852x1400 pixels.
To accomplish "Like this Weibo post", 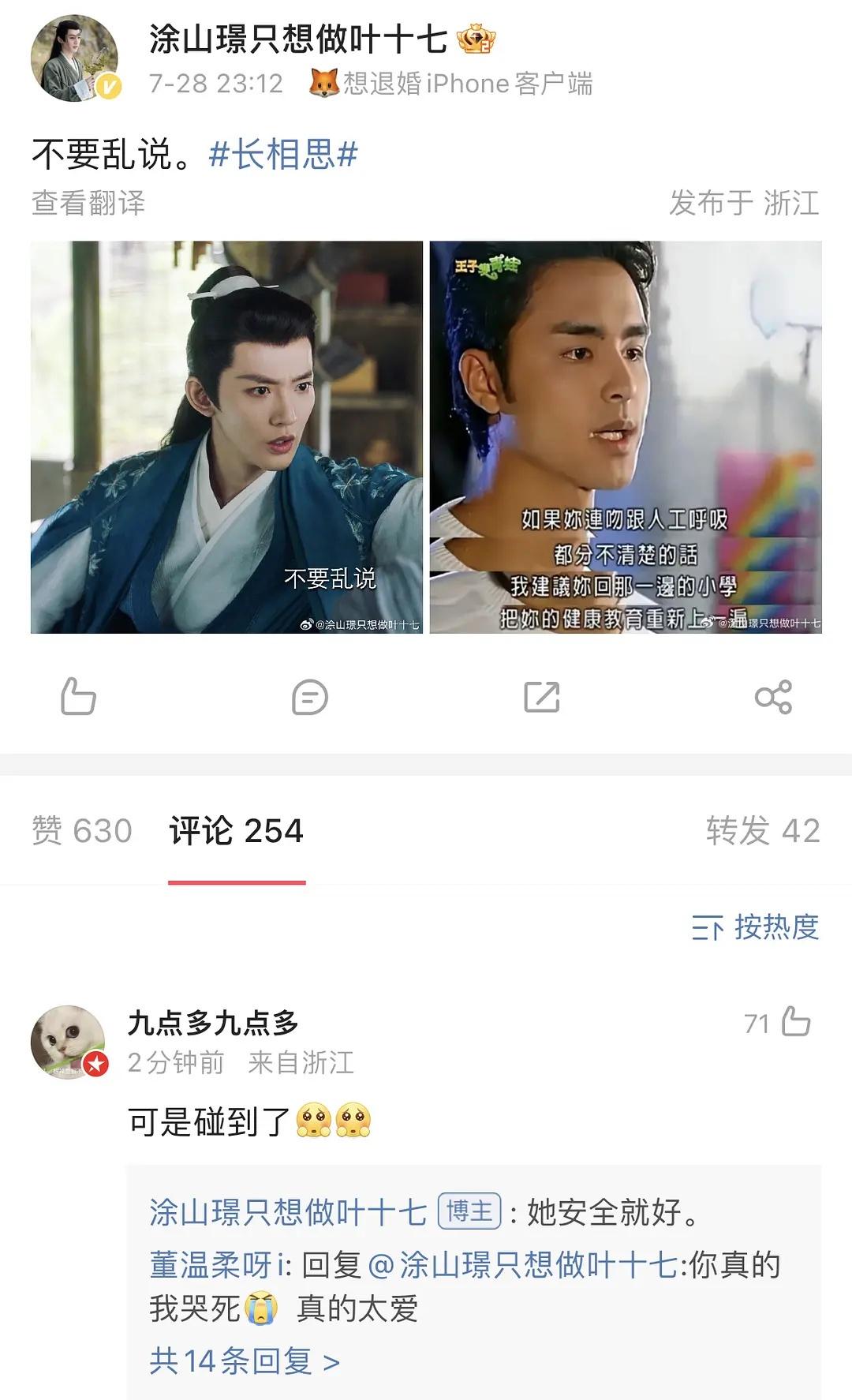I will point(78,697).
